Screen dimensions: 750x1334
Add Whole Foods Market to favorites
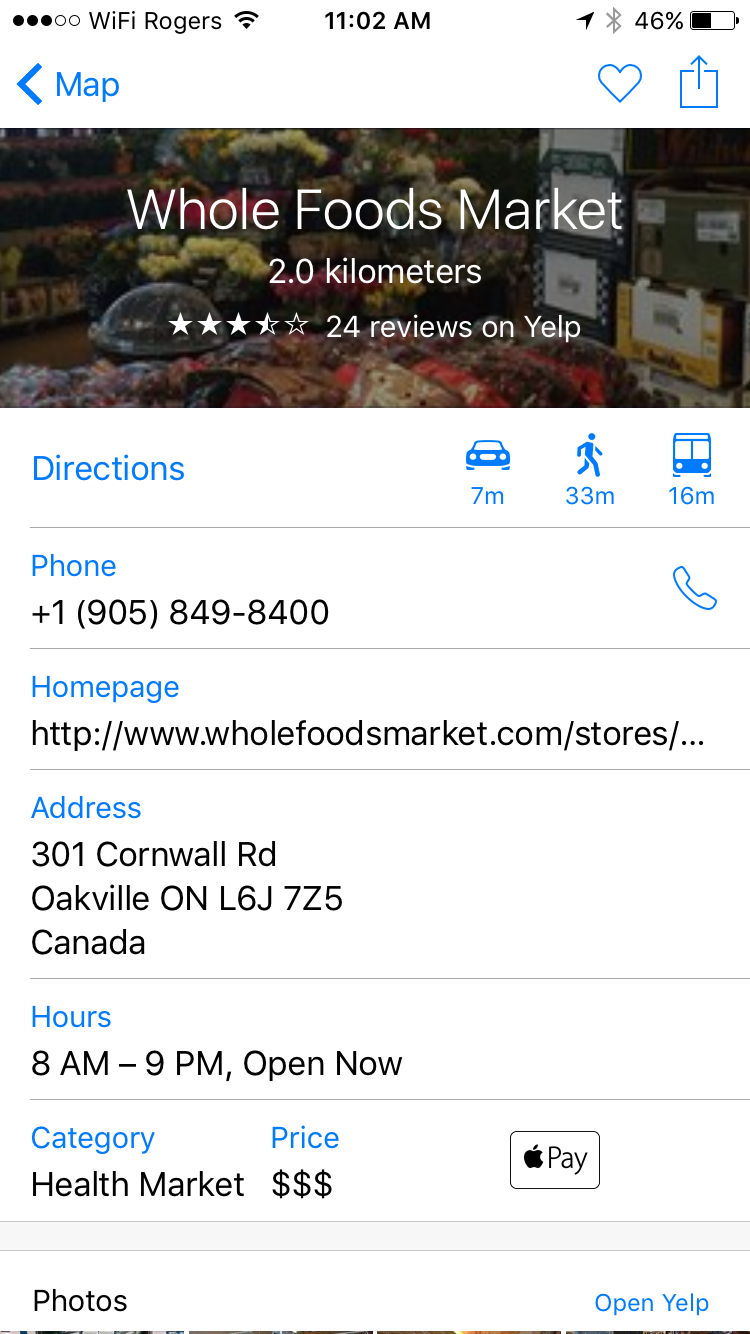(619, 84)
